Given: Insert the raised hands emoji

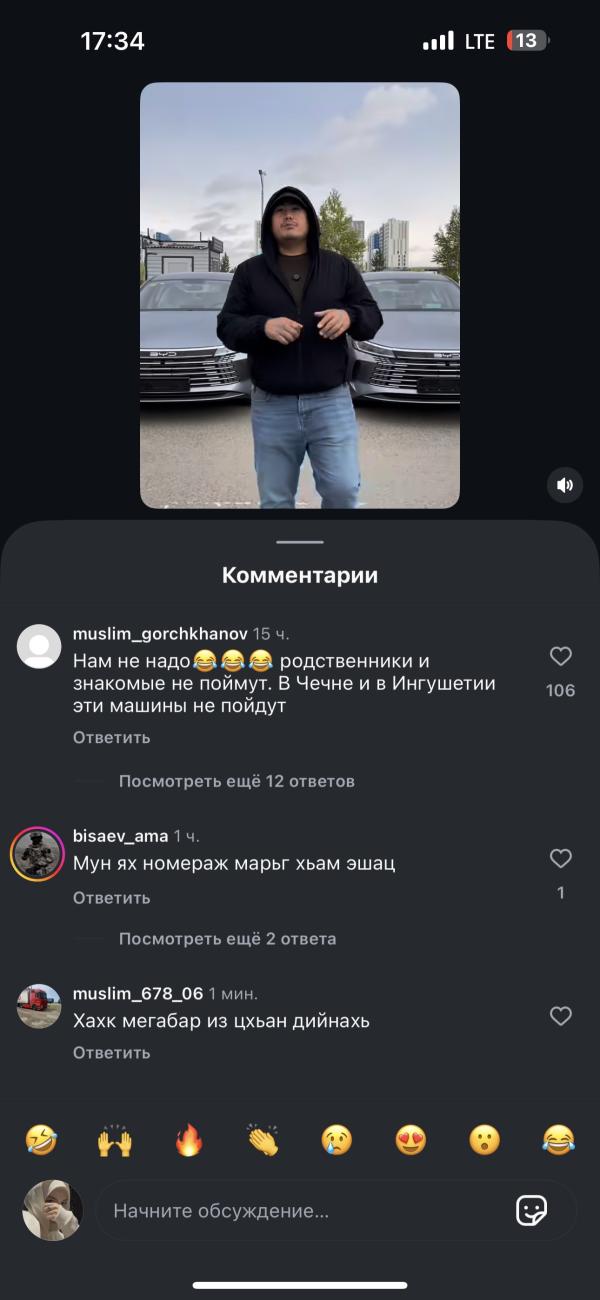Looking at the screenshot, I should tap(115, 1140).
